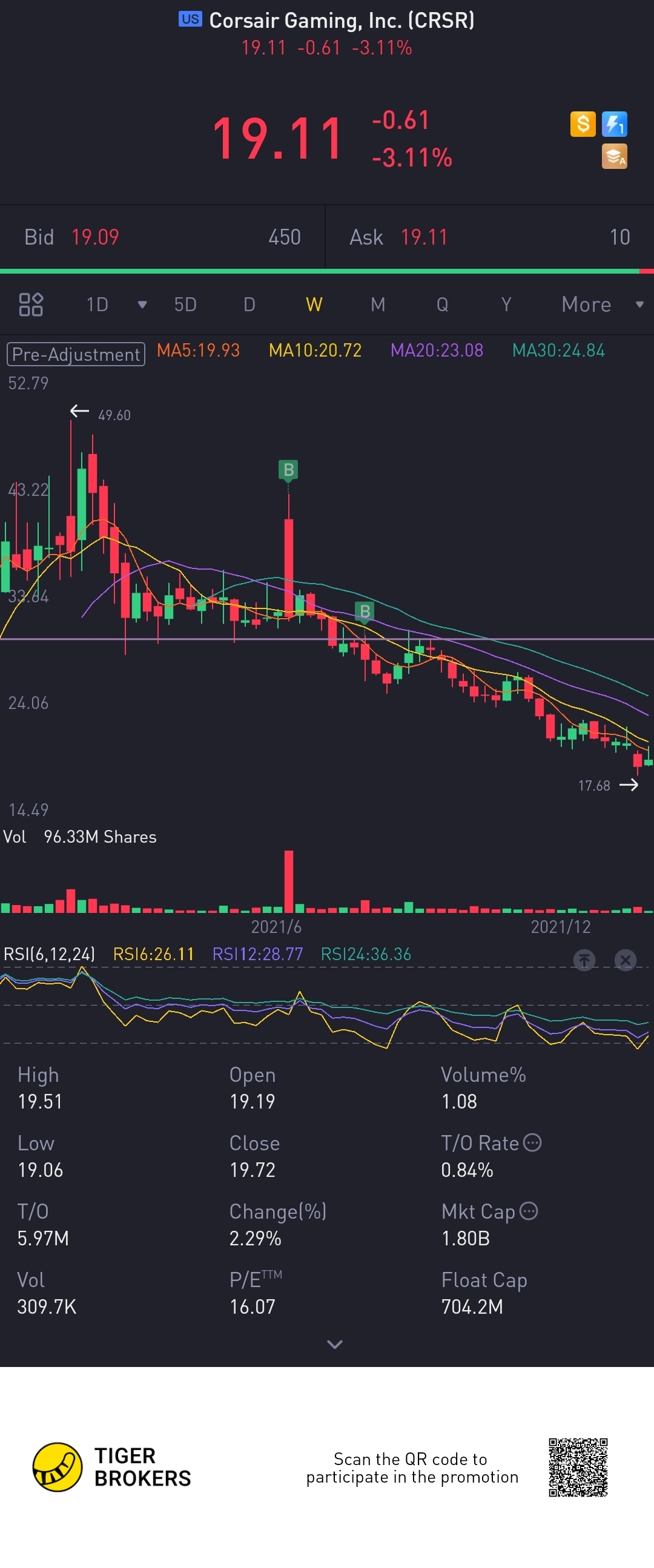
Task: Show T/O Rate info
Action: point(532,1142)
